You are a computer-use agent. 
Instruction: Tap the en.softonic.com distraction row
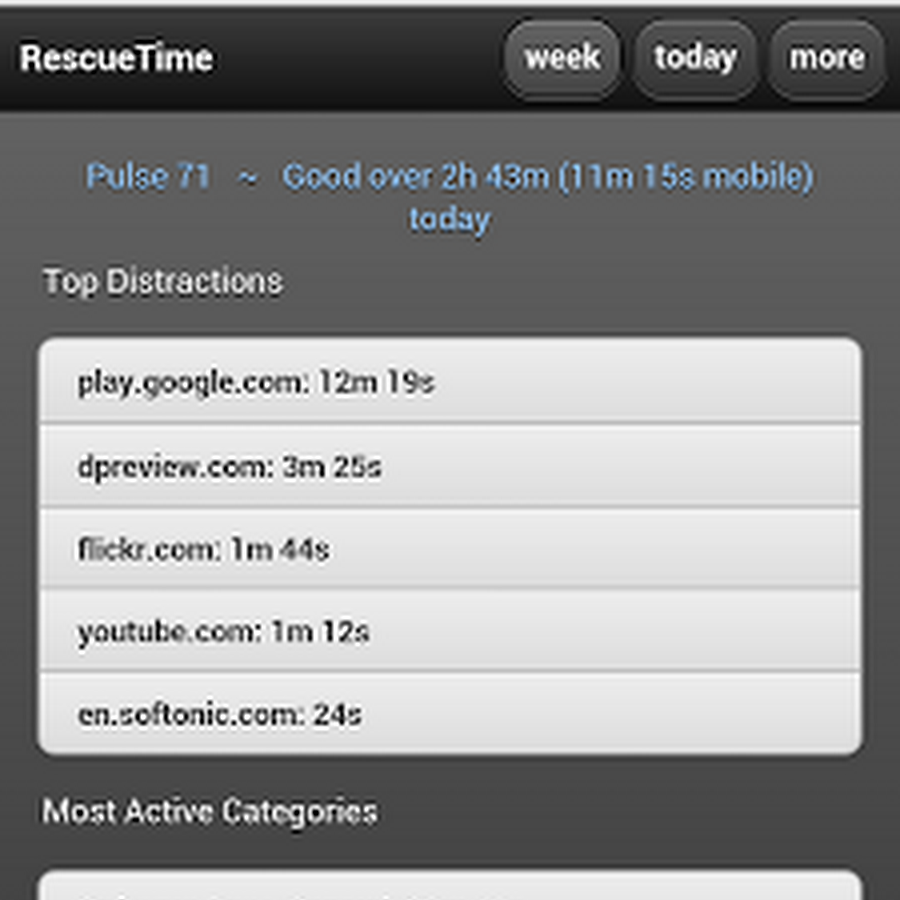[449, 714]
